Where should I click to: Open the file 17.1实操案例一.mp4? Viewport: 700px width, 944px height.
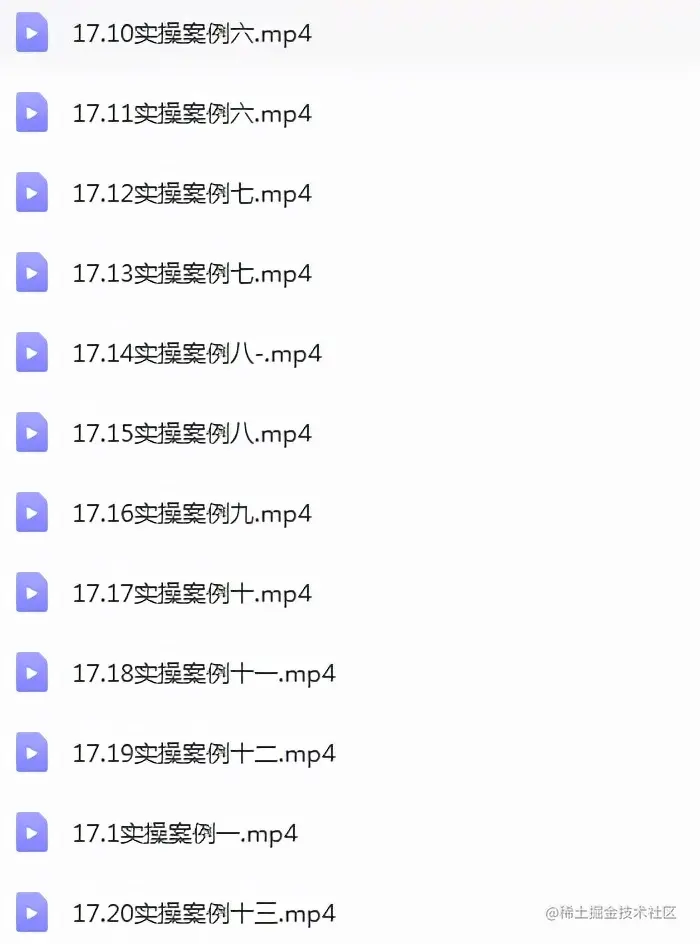click(x=185, y=834)
